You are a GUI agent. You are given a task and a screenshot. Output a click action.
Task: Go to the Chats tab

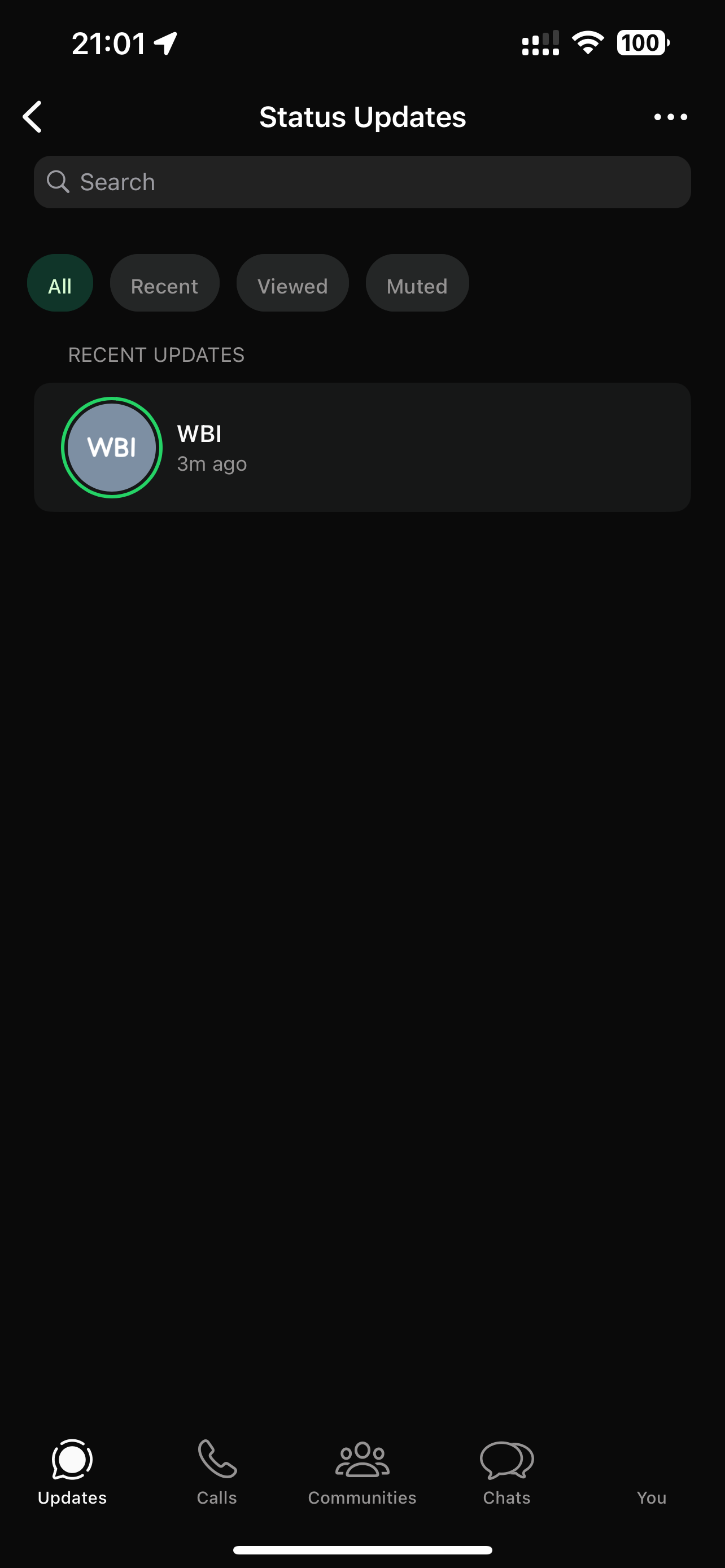[x=506, y=1472]
